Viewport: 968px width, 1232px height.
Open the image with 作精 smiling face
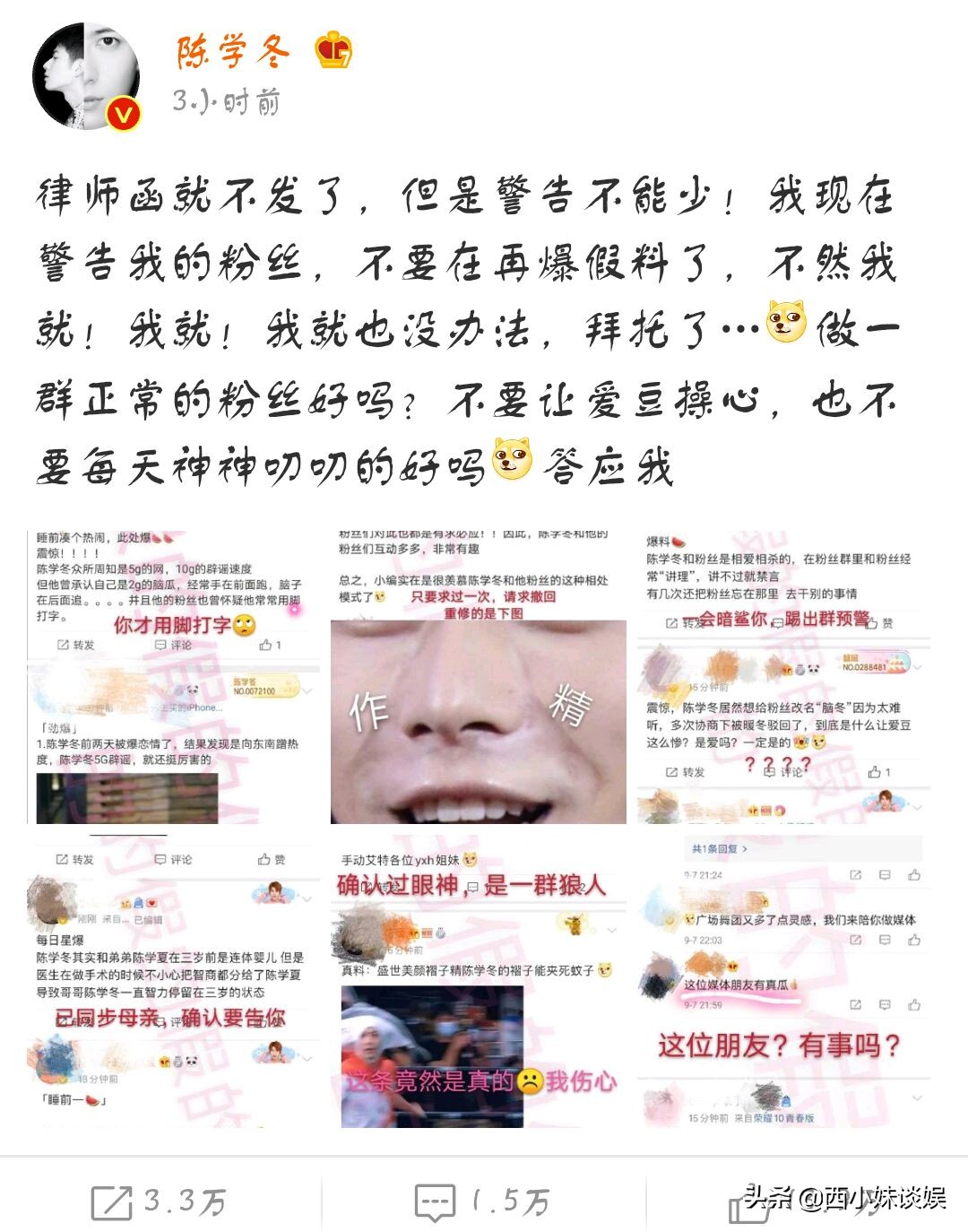(x=478, y=677)
